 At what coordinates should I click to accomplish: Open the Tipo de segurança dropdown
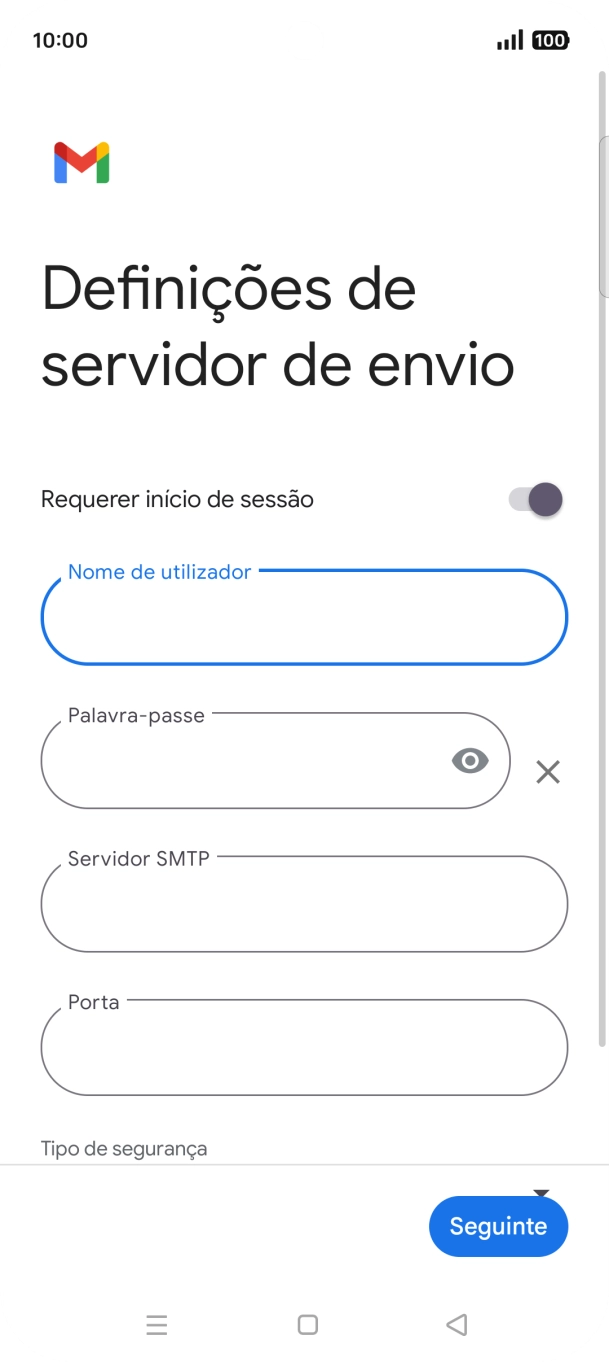pos(541,1190)
